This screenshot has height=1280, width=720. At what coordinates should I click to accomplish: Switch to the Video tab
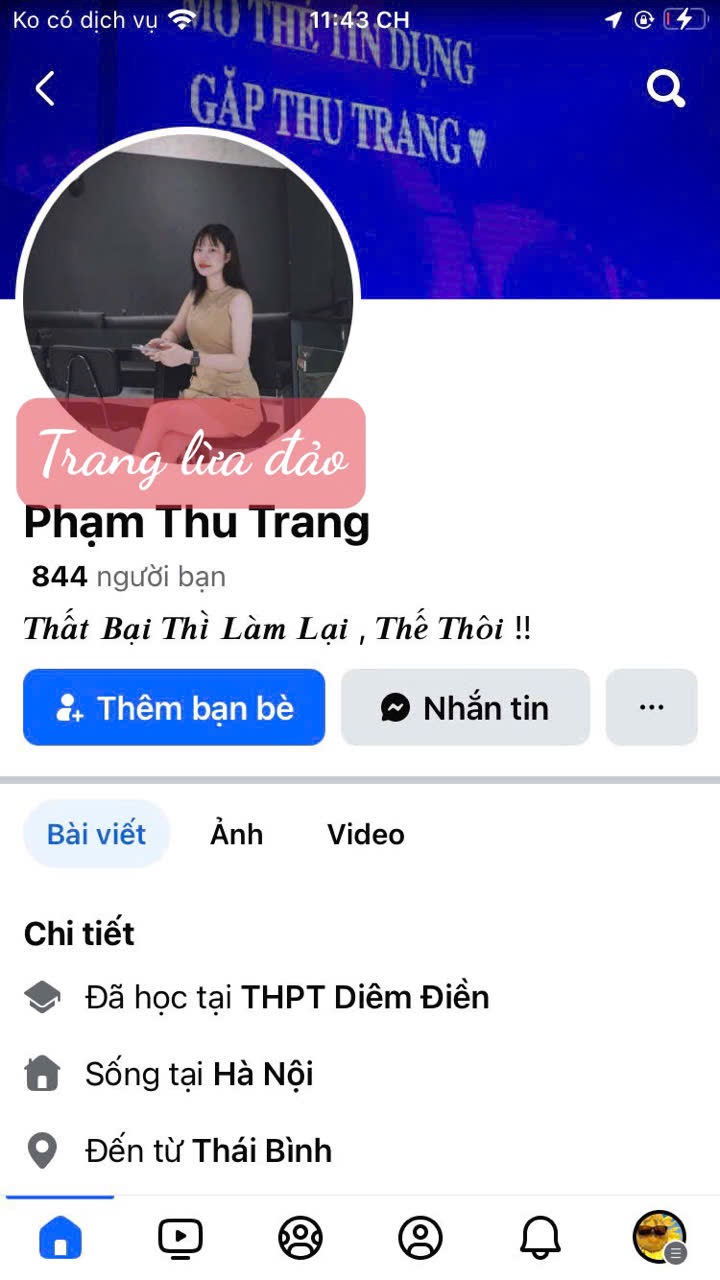[366, 834]
